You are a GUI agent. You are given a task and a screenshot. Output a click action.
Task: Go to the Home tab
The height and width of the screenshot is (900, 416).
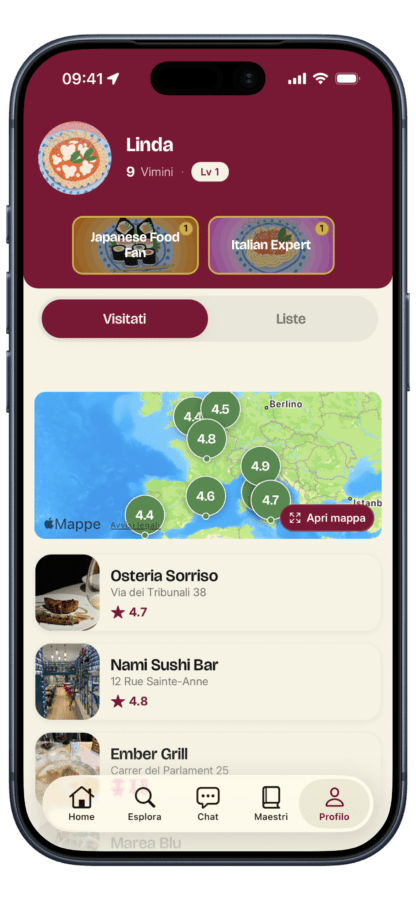(81, 804)
